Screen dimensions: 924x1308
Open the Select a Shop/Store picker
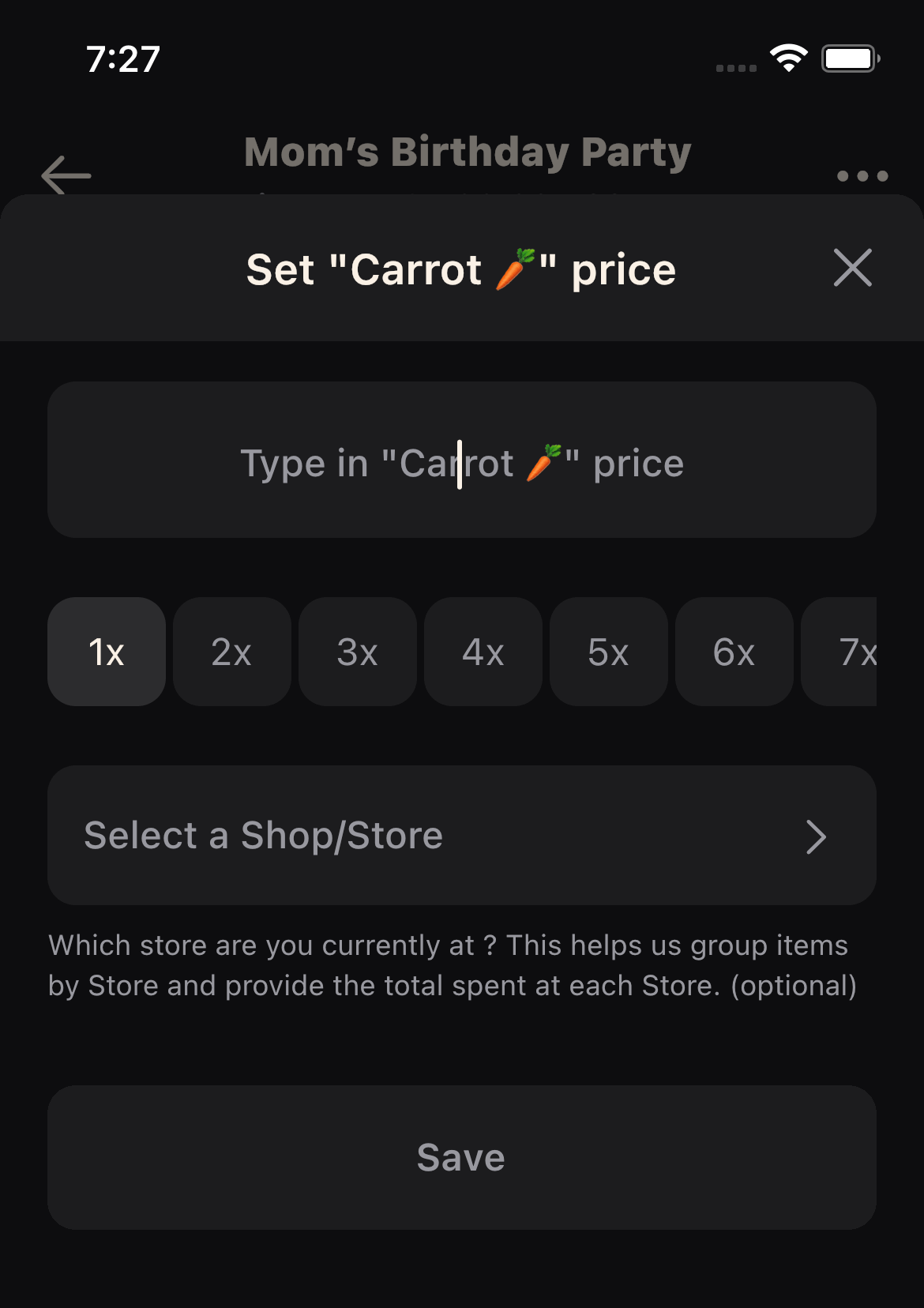click(462, 836)
